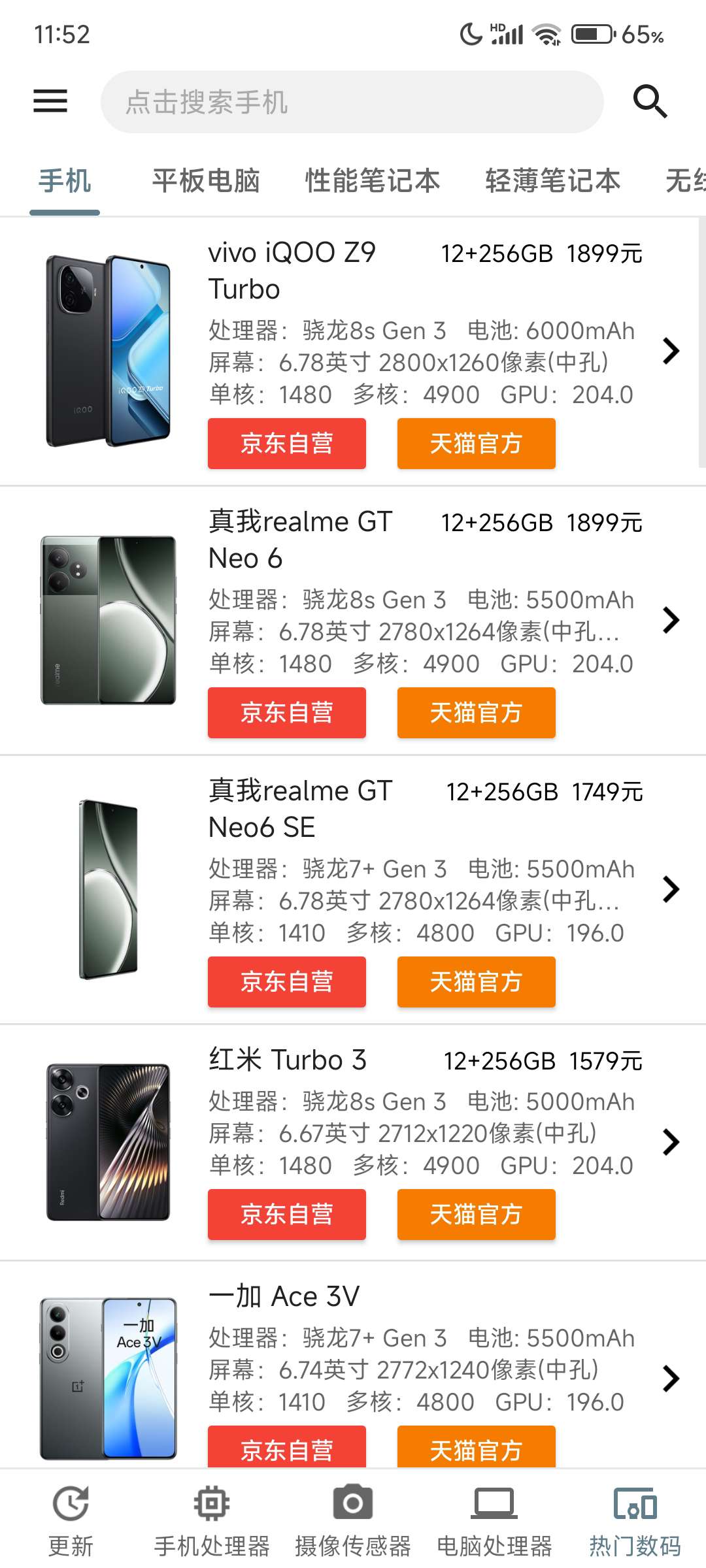706x1568 pixels.
Task: Tap 天猫官方 under 真我realme GT Neo6 SE
Action: pyautogui.click(x=476, y=982)
